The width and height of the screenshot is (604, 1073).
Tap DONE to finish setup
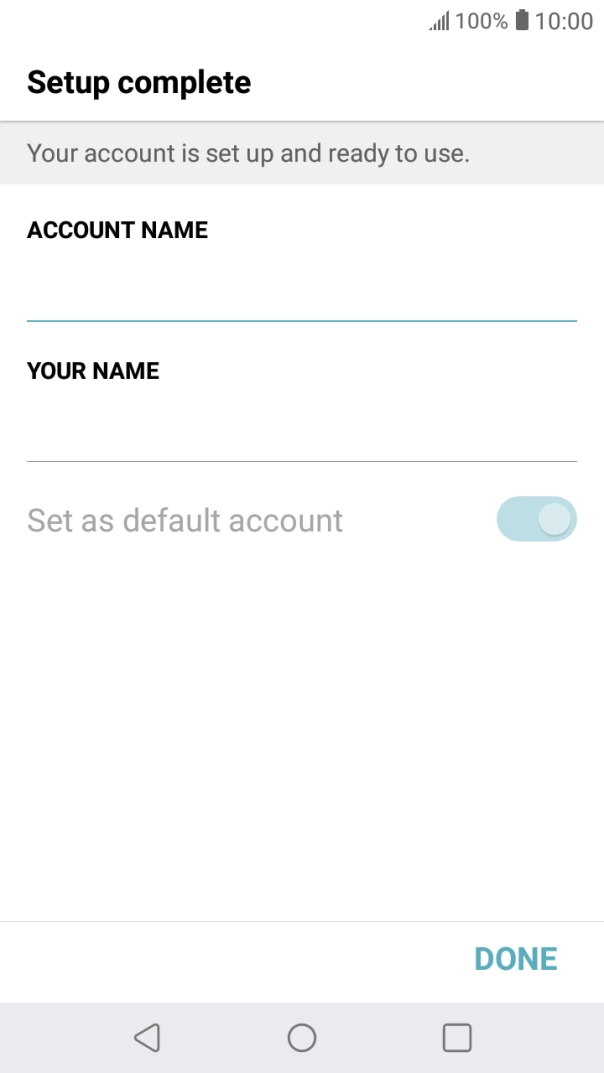515,958
